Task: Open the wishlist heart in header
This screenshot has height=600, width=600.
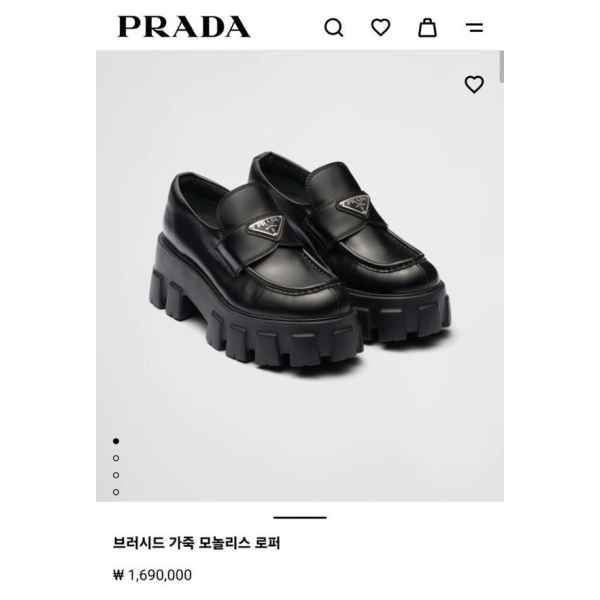Action: click(381, 28)
